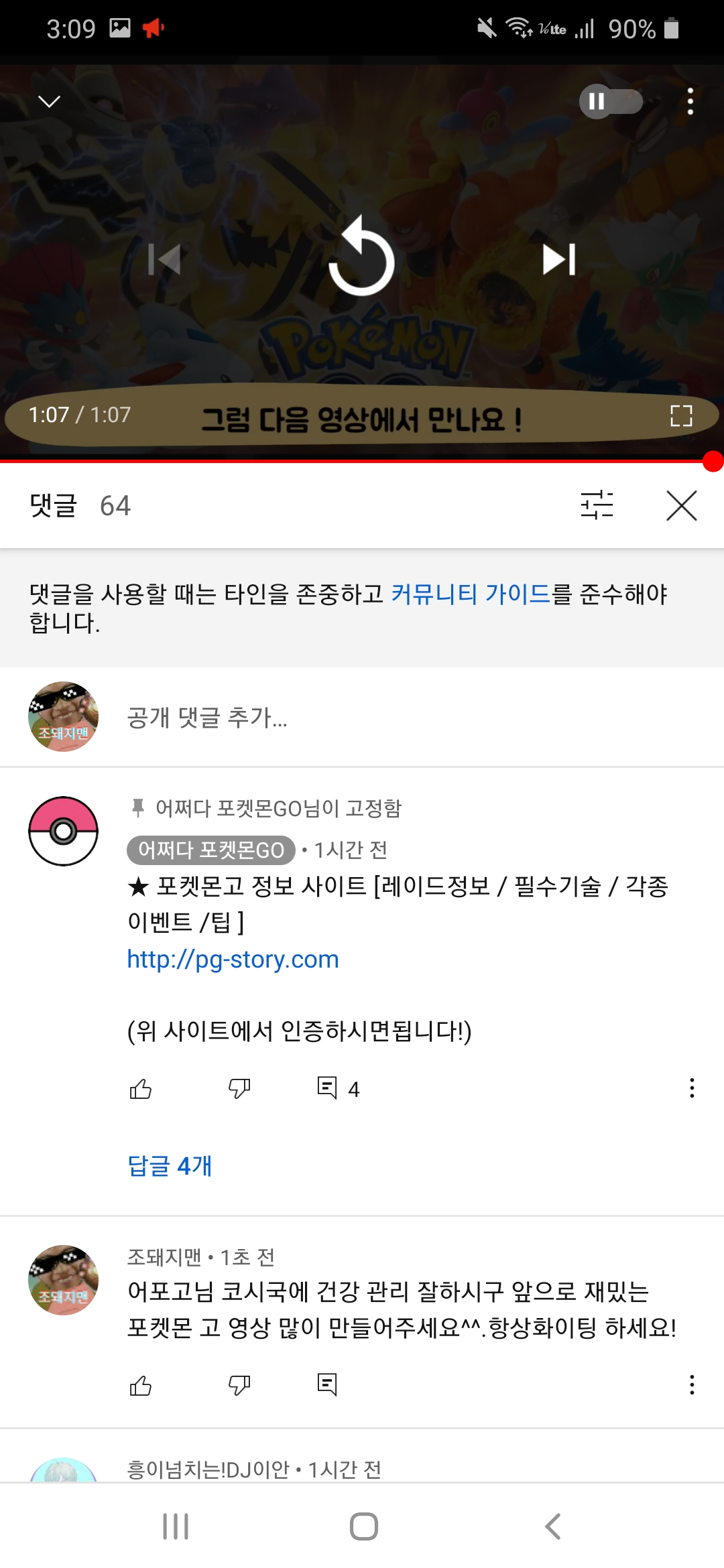Minimize the video player with the down chevron

click(x=49, y=102)
